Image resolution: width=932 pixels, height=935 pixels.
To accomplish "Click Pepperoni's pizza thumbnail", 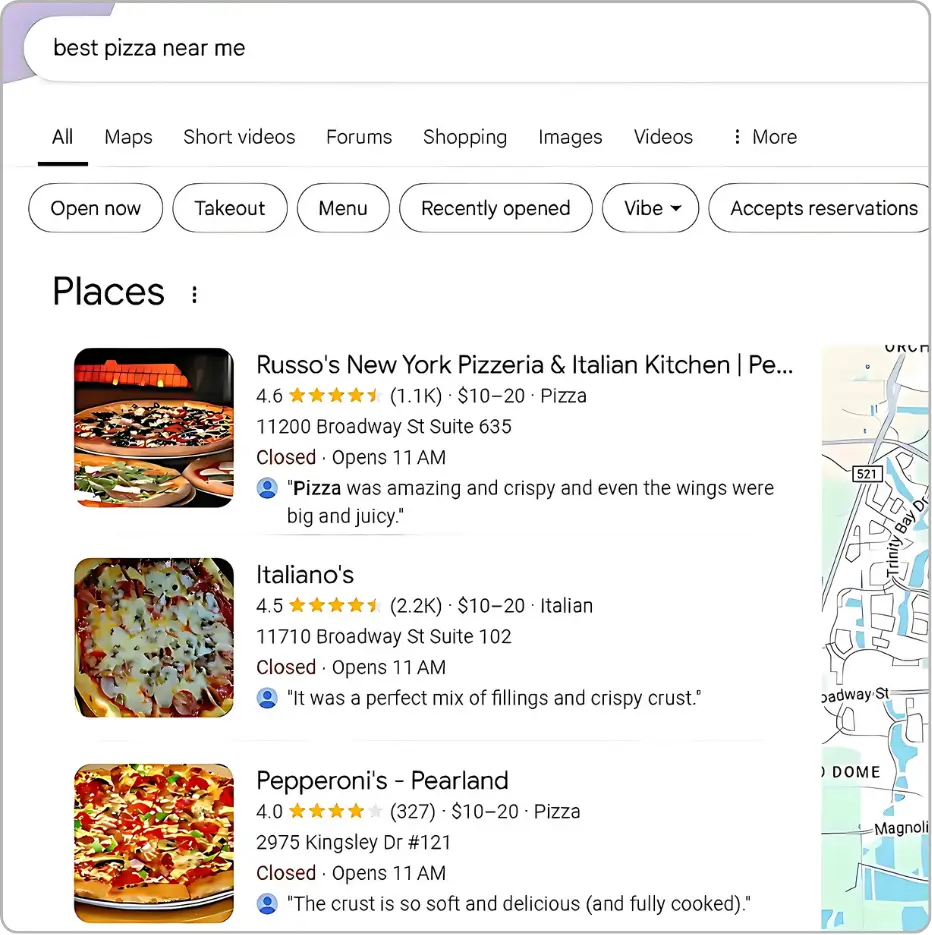I will click(x=154, y=841).
